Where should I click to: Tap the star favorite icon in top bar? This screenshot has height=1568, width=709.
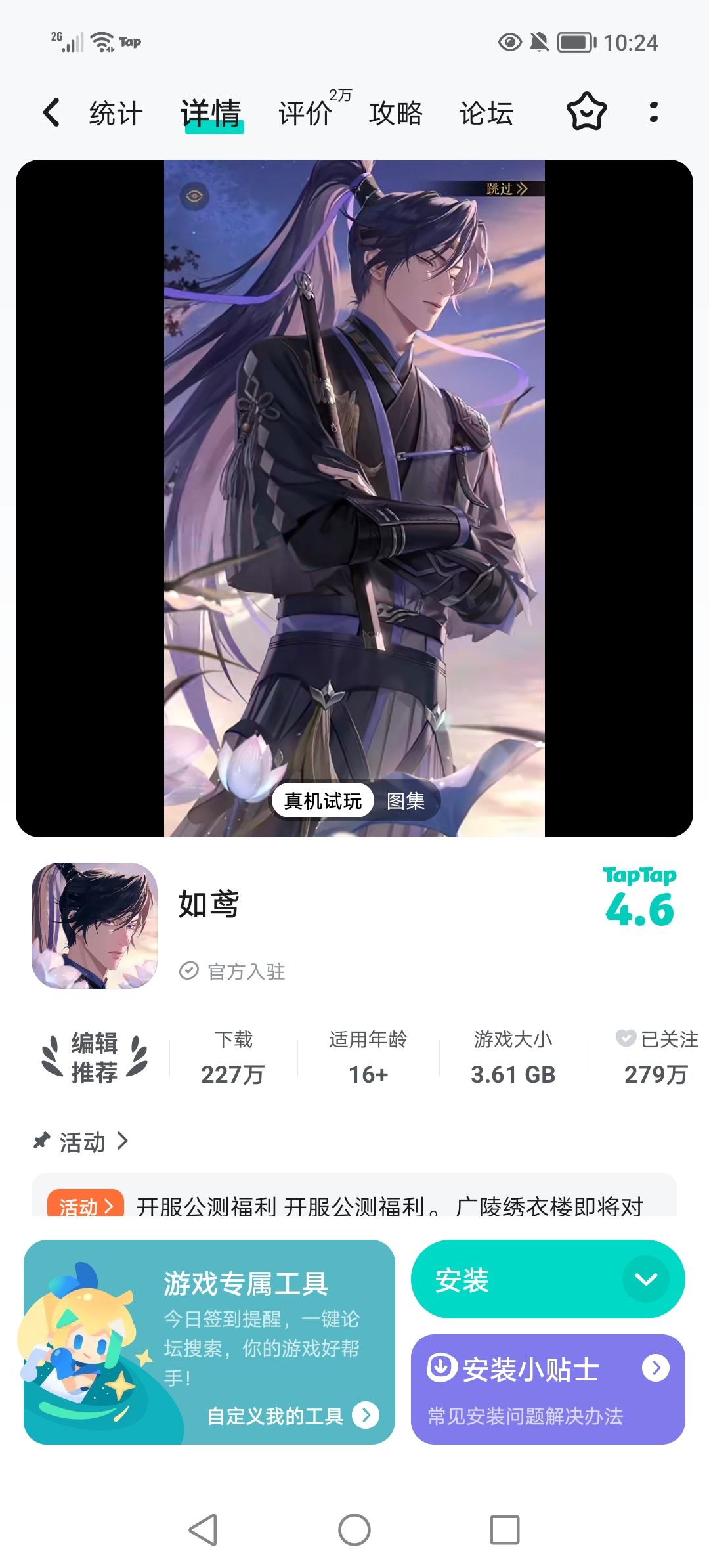click(588, 112)
